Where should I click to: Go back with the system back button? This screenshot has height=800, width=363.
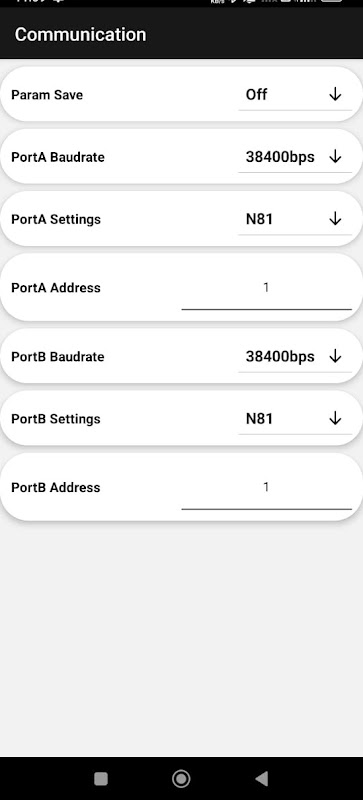click(261, 779)
